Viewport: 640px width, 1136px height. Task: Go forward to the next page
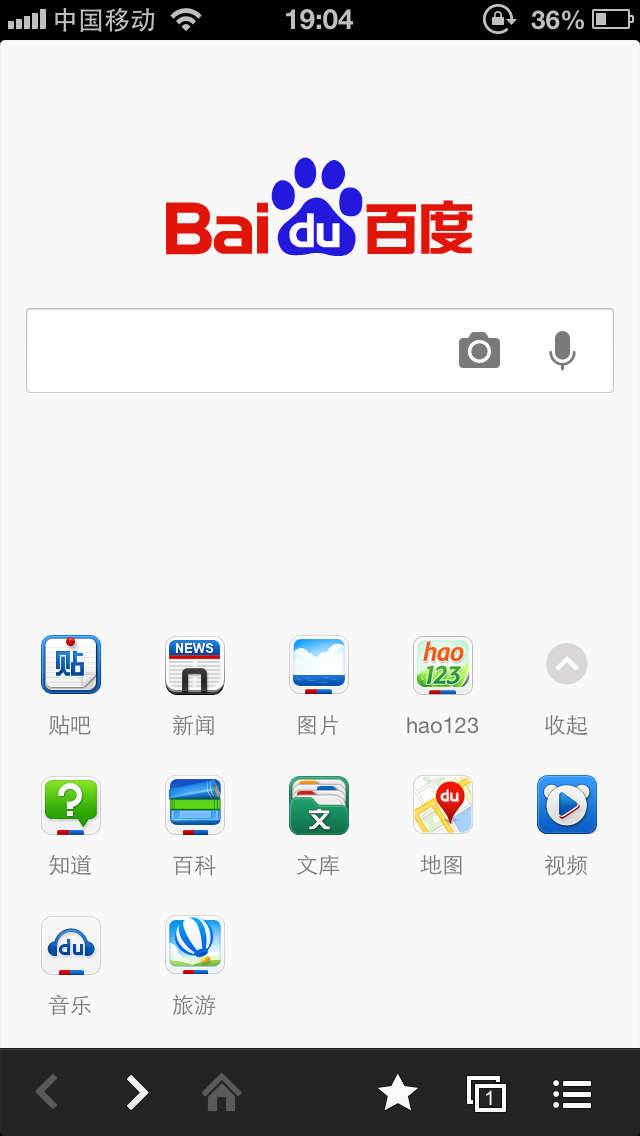coord(136,1093)
